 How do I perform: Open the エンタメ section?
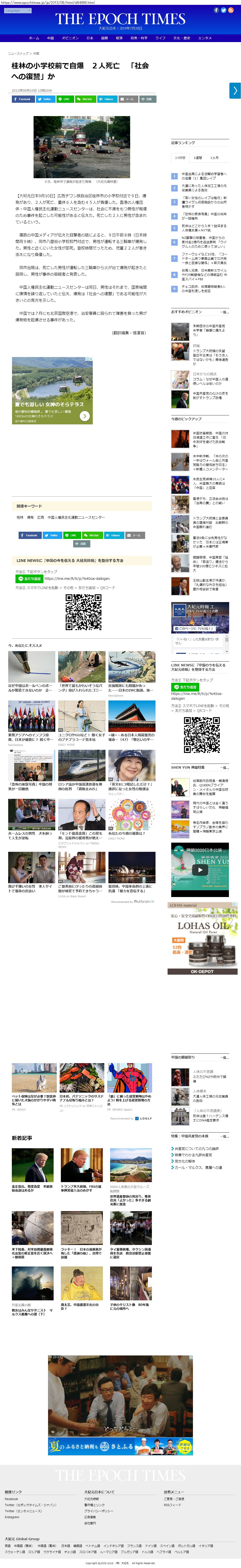(205, 38)
